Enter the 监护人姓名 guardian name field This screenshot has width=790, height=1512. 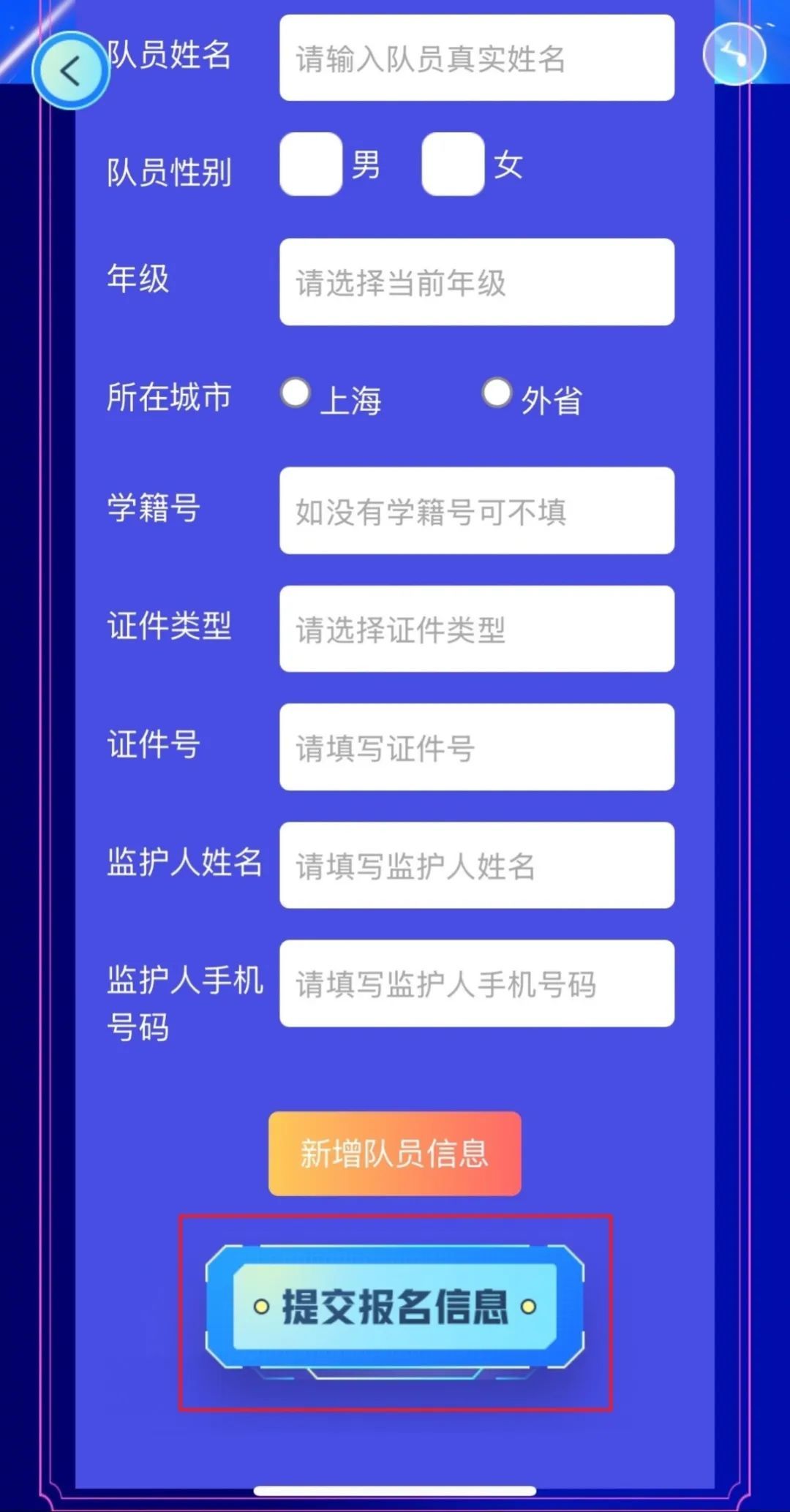[x=476, y=866]
